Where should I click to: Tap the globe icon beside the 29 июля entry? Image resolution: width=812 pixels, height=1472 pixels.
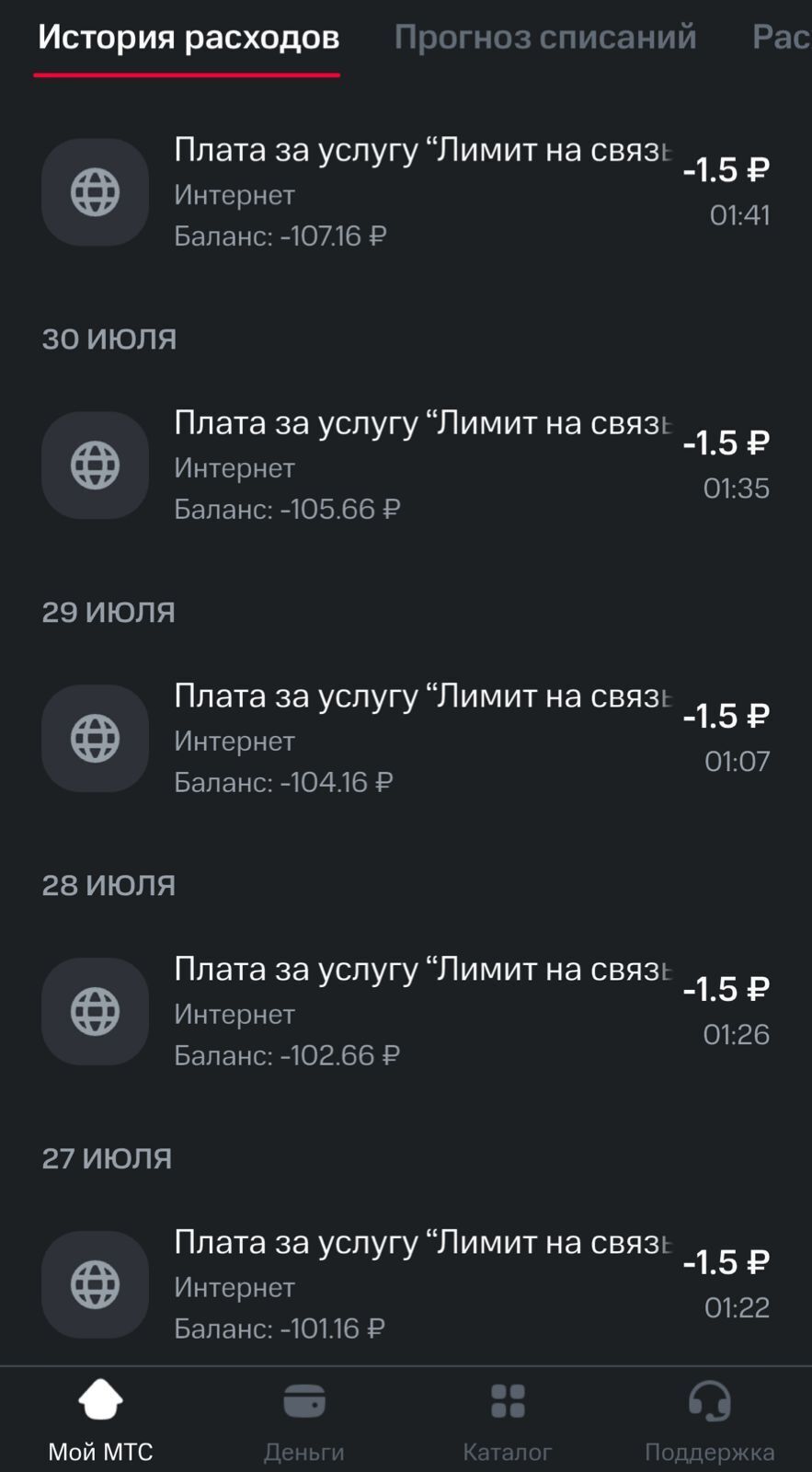click(94, 738)
